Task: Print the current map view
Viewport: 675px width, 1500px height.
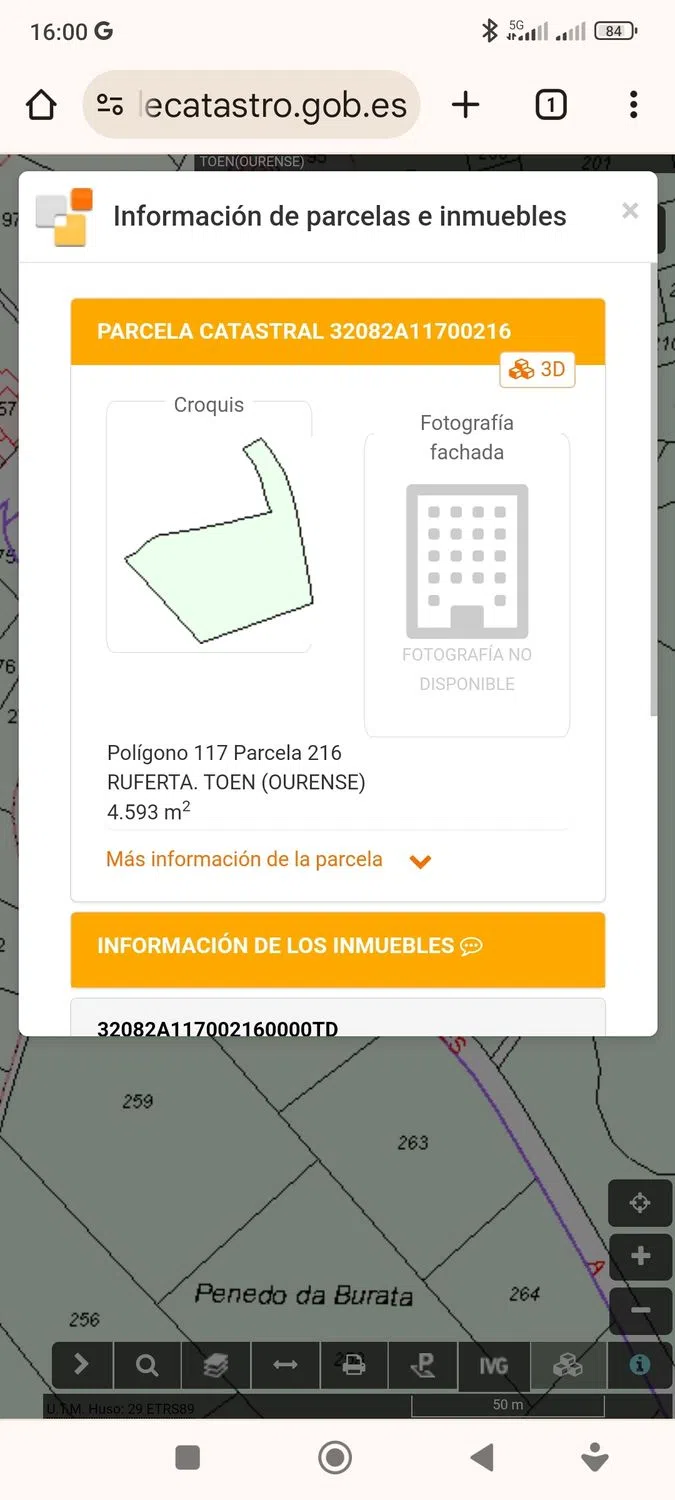Action: [354, 1366]
